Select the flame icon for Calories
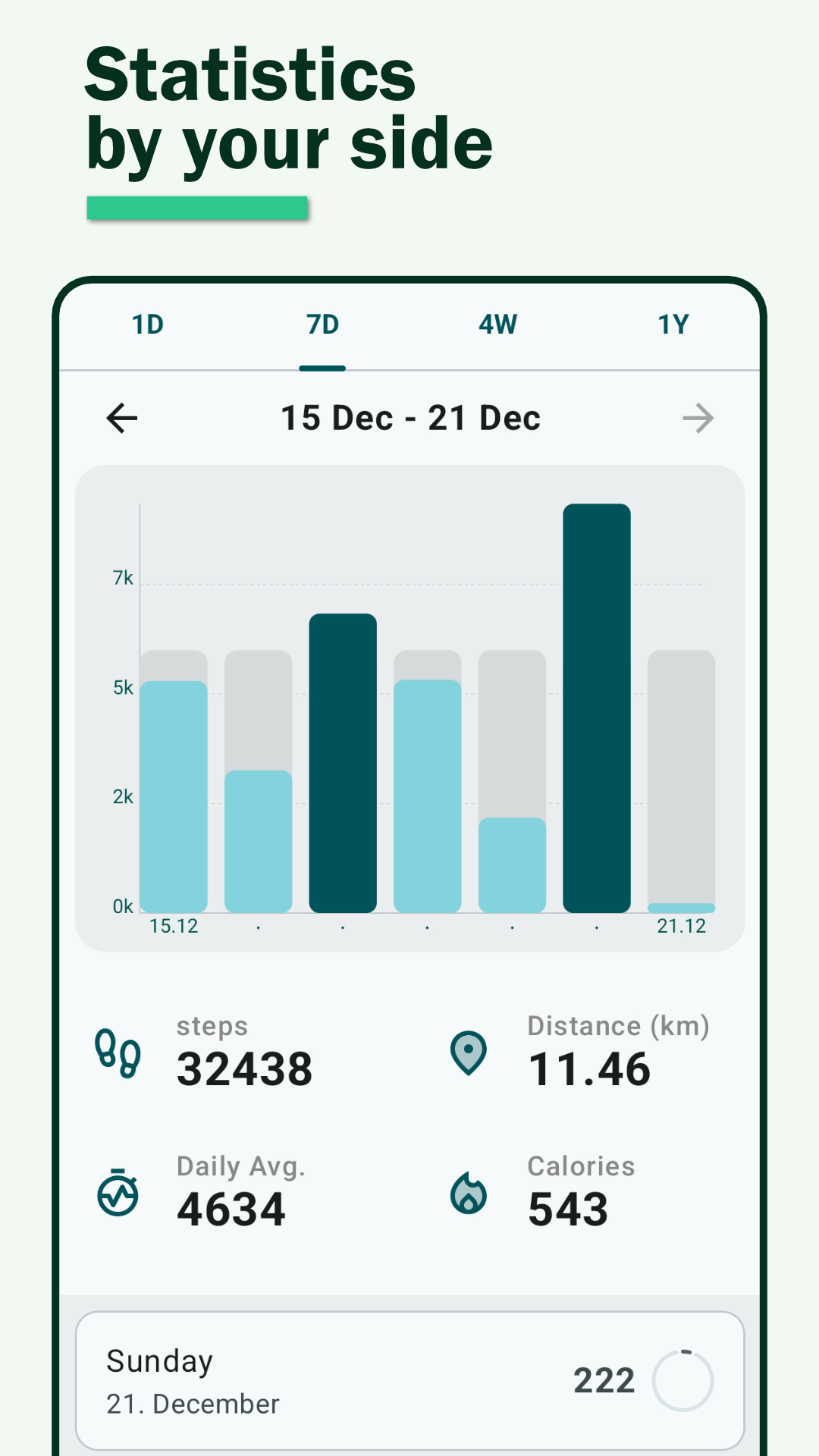Image resolution: width=819 pixels, height=1456 pixels. tap(470, 1194)
